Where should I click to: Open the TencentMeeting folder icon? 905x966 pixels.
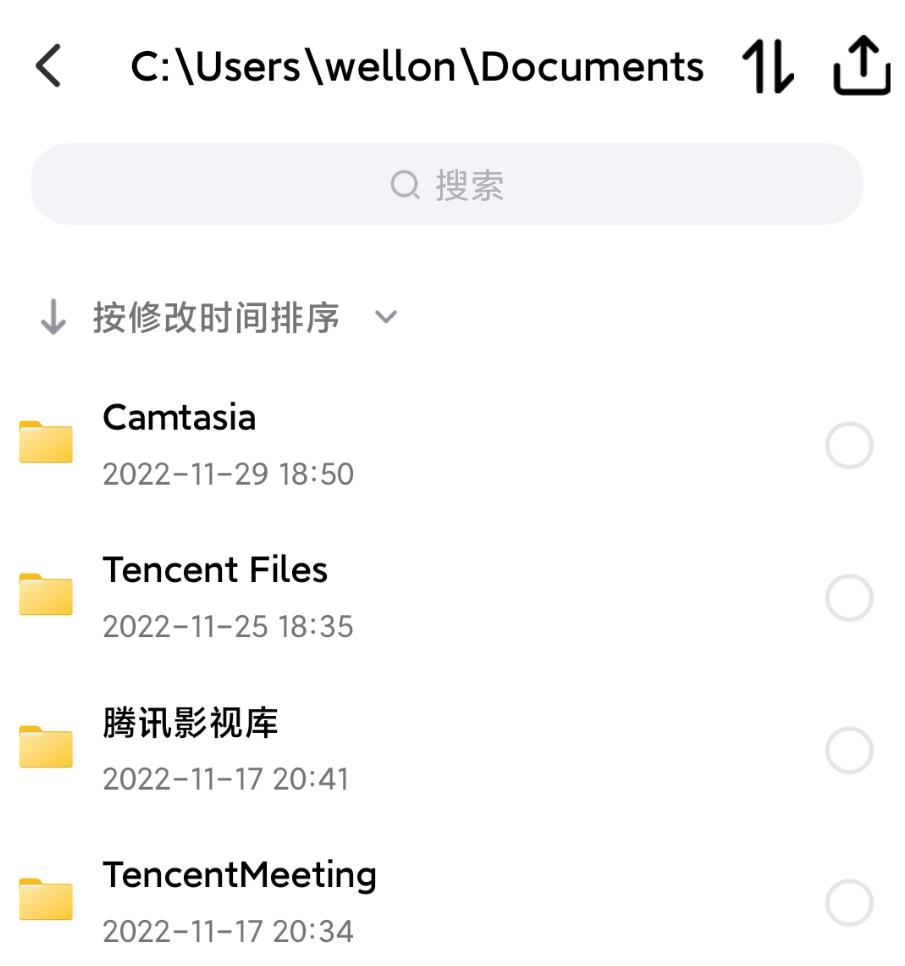[46, 898]
